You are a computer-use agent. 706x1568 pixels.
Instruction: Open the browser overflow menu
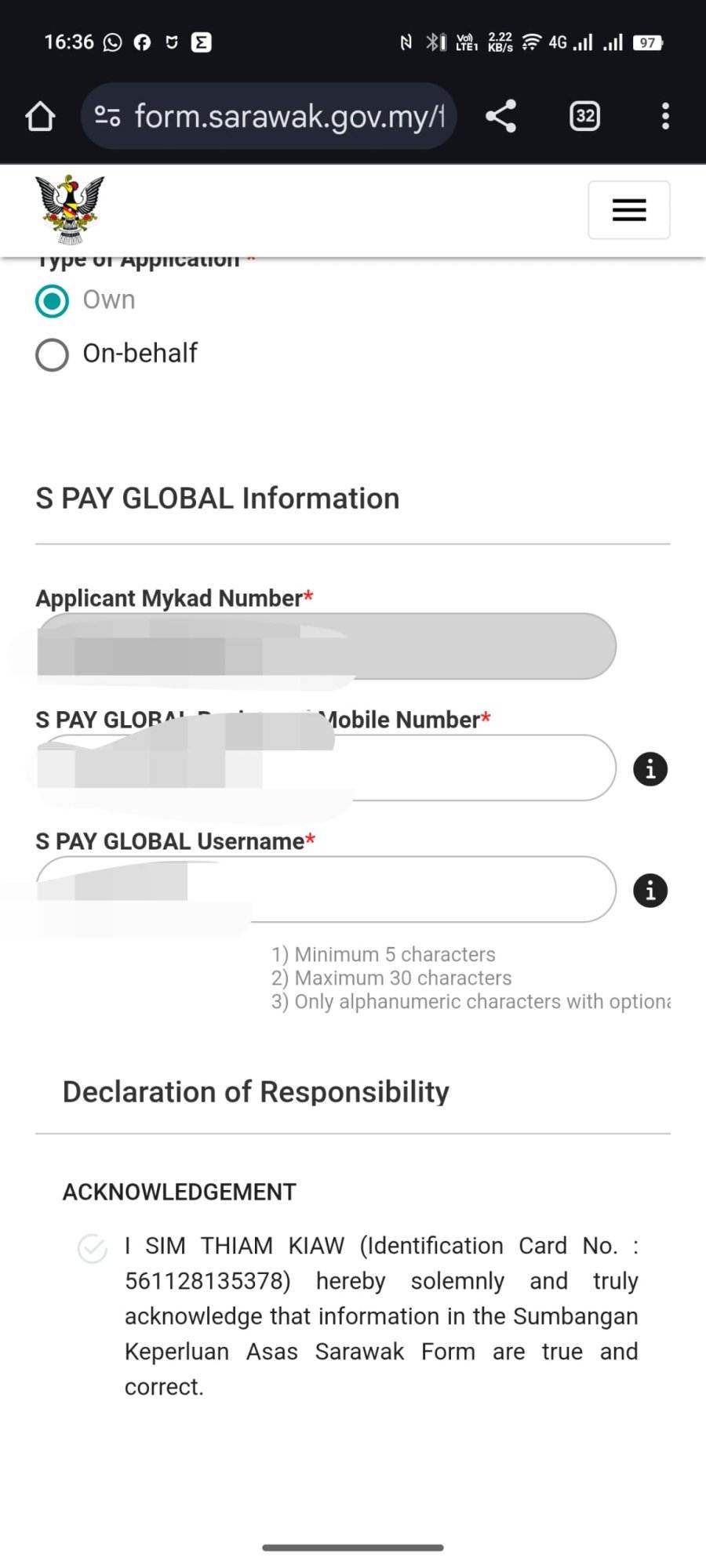coord(665,116)
